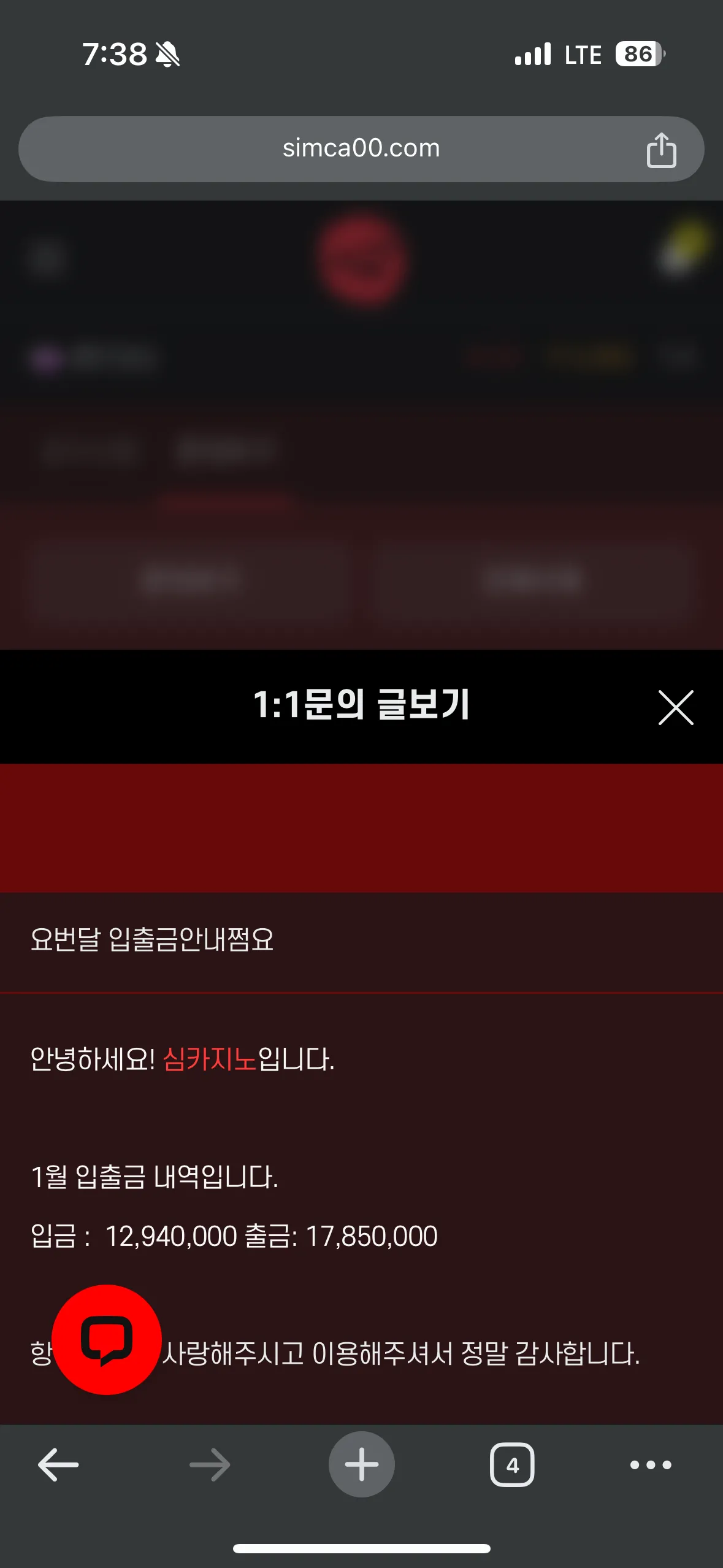The image size is (723, 1568).
Task: Tap the simca00.com address bar
Action: (x=361, y=149)
